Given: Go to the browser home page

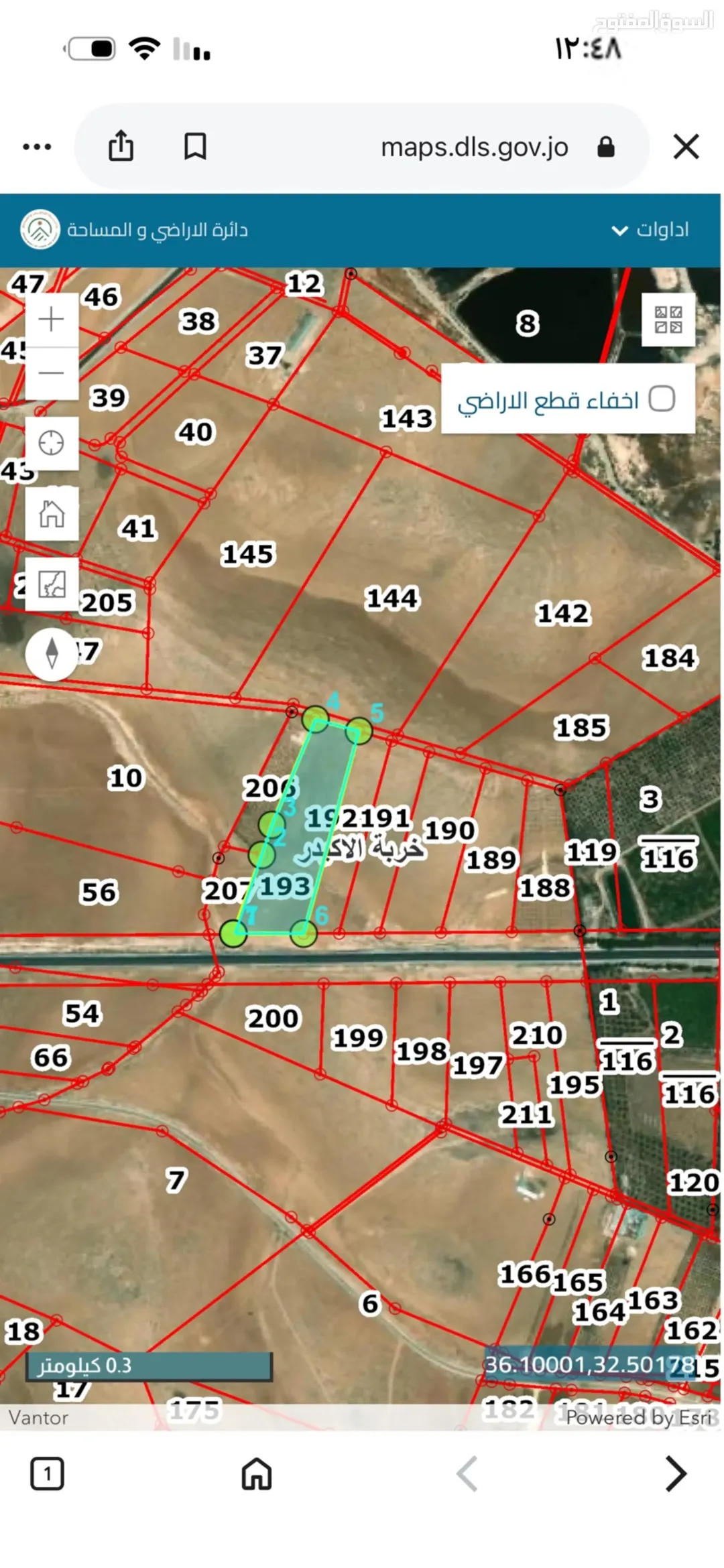Looking at the screenshot, I should (x=257, y=1474).
